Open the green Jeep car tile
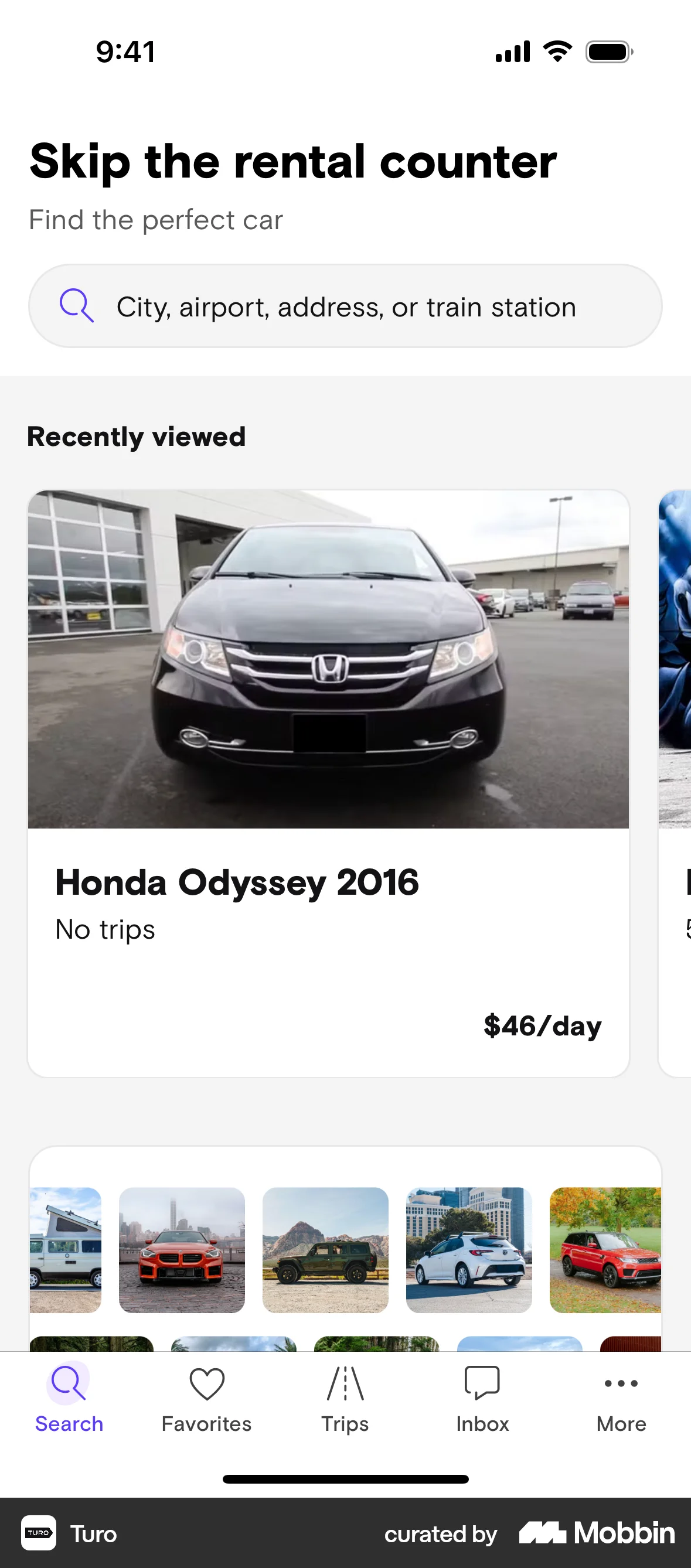 click(325, 1250)
